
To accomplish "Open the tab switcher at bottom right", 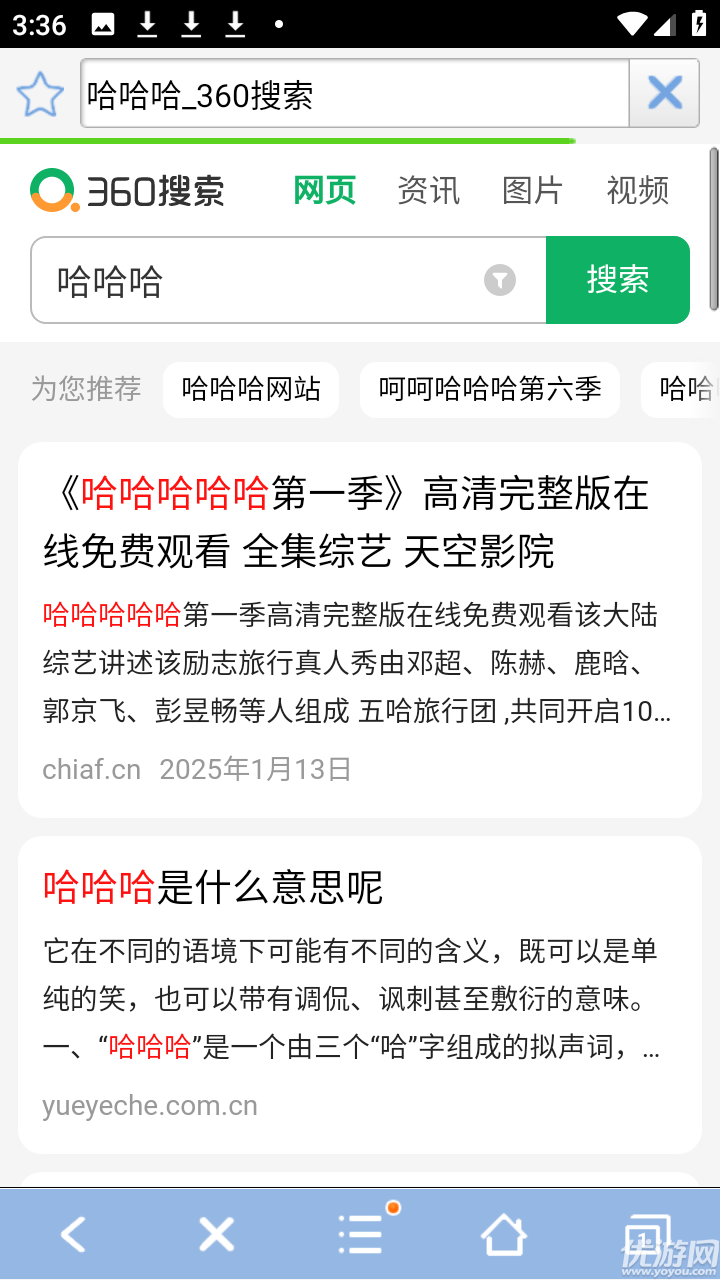I will tap(648, 1232).
